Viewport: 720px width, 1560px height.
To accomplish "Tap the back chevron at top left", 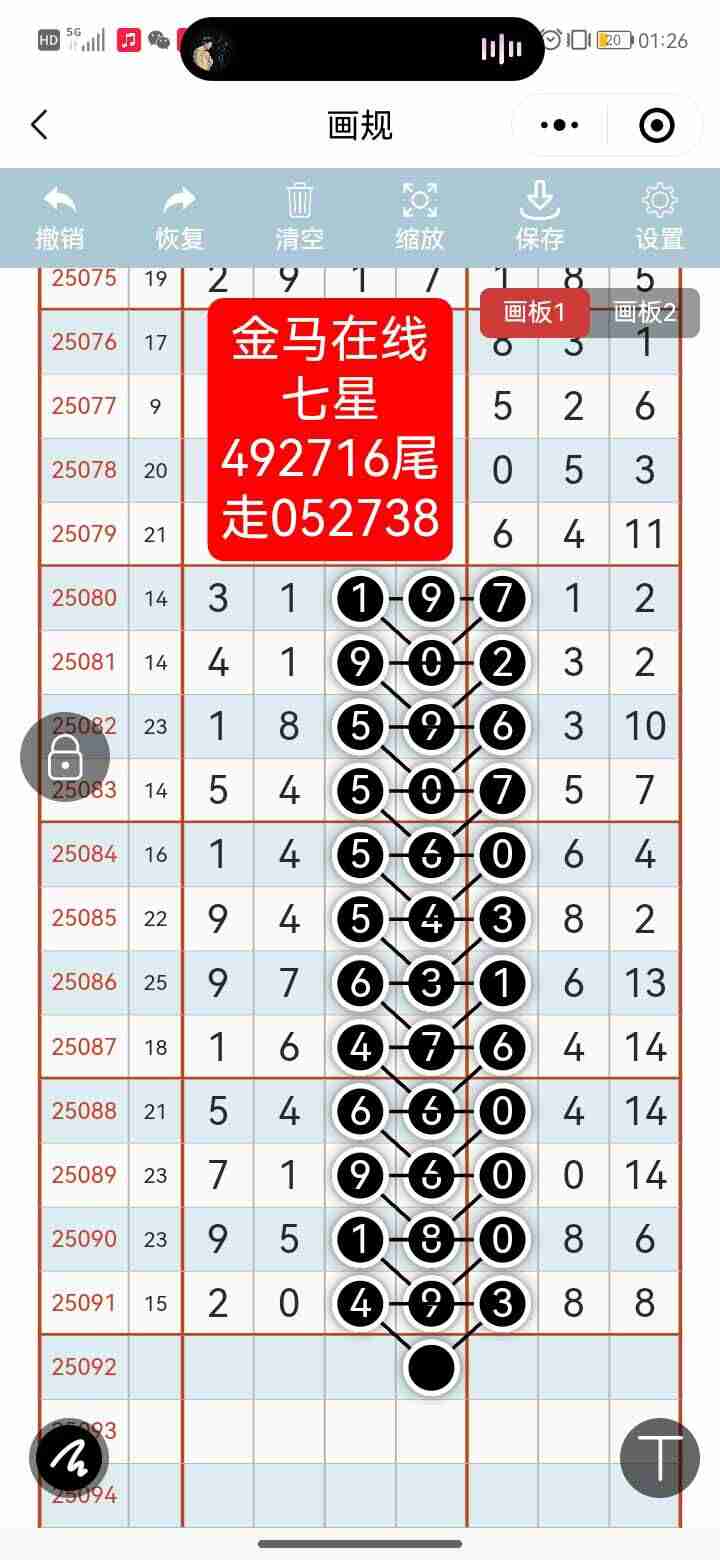I will [38, 125].
